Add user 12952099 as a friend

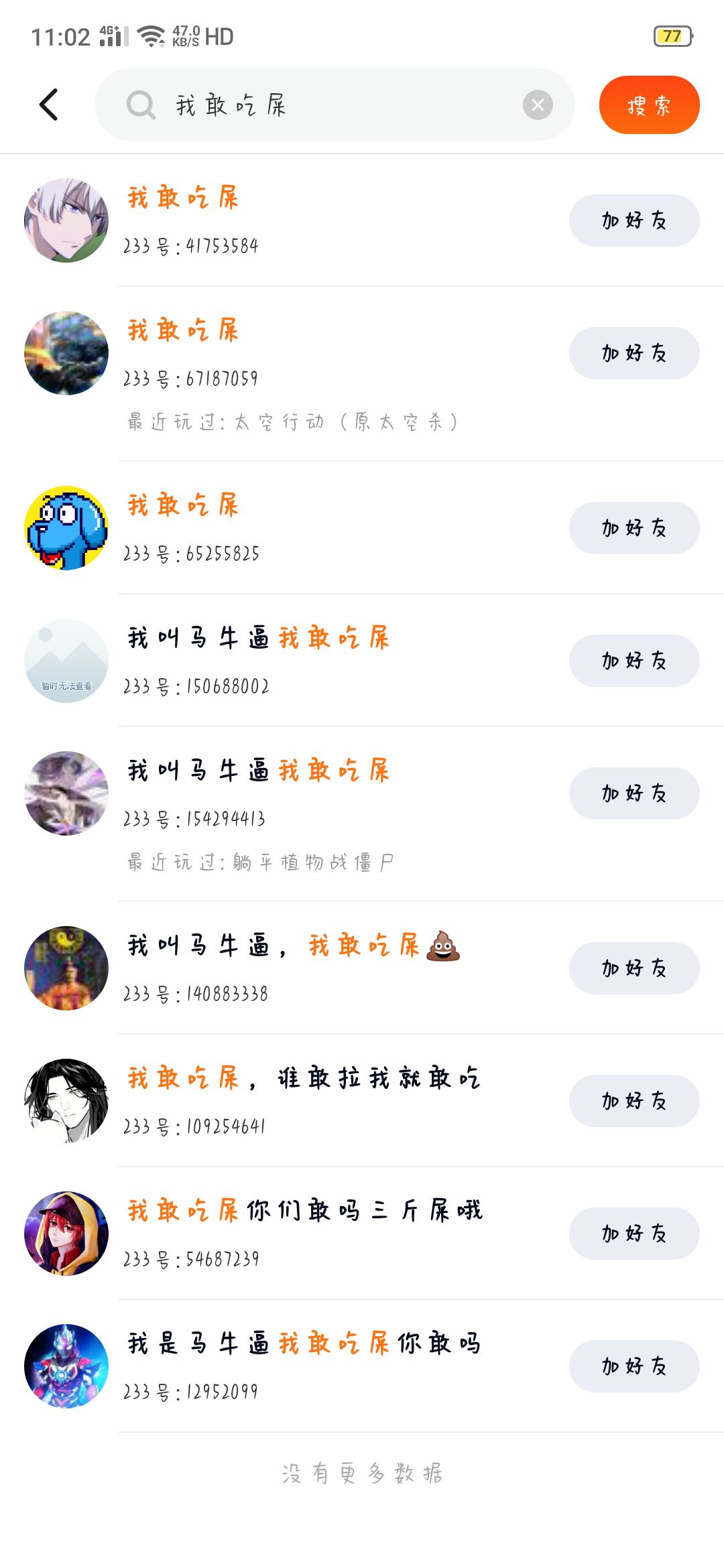pyautogui.click(x=633, y=1366)
